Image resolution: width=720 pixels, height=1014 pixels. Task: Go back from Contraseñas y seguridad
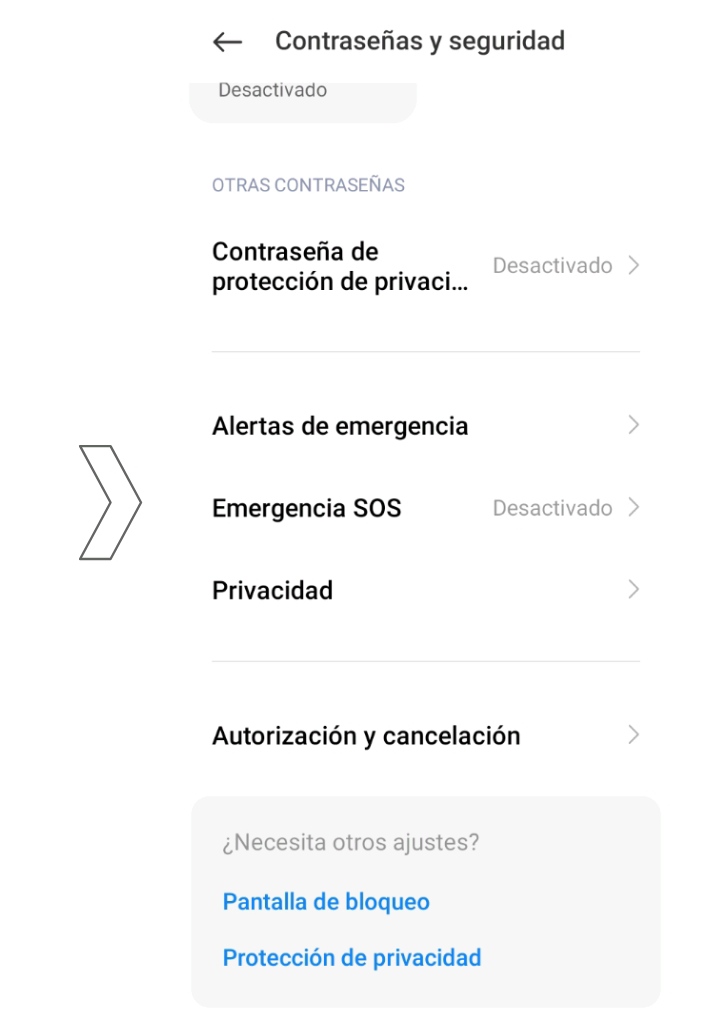(x=228, y=41)
